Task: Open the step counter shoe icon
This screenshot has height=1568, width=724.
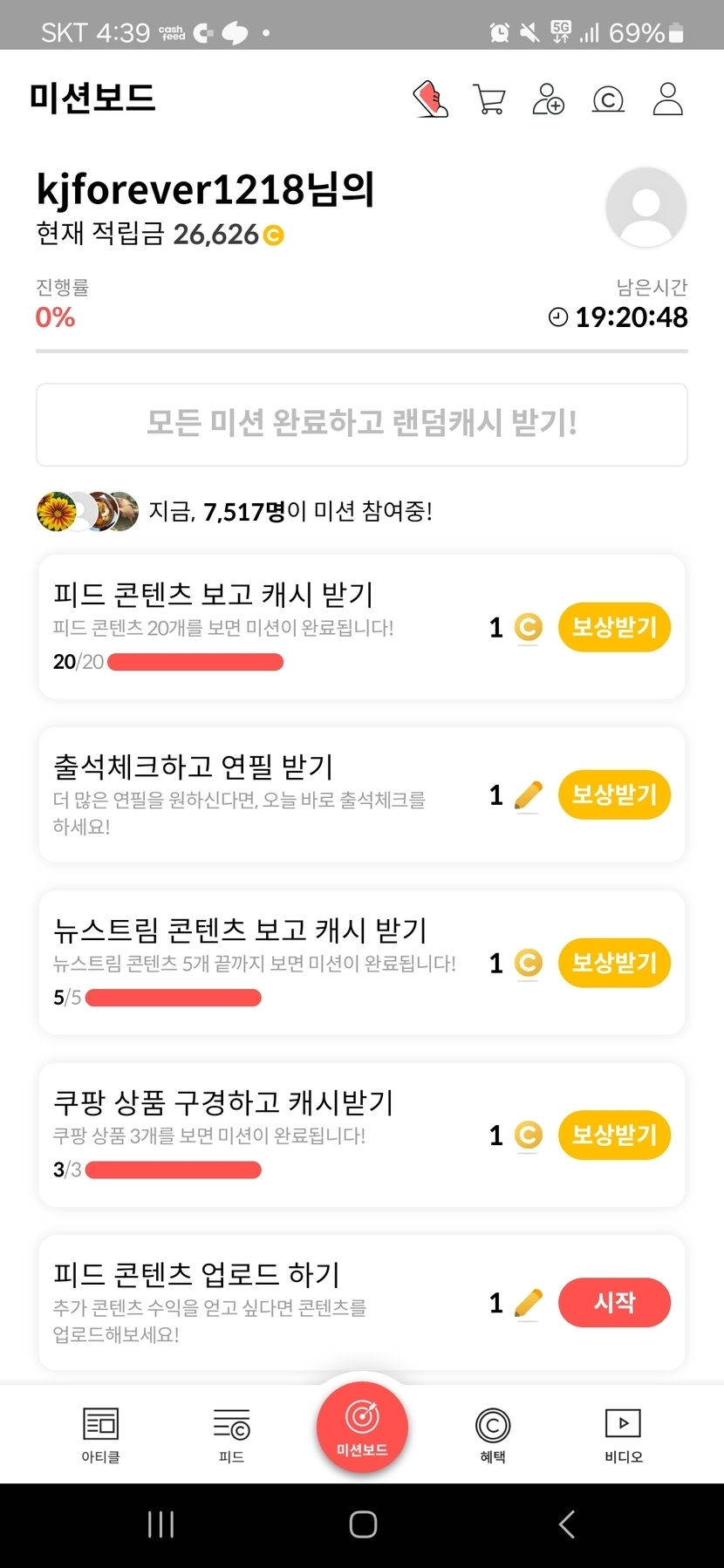Action: (430, 99)
